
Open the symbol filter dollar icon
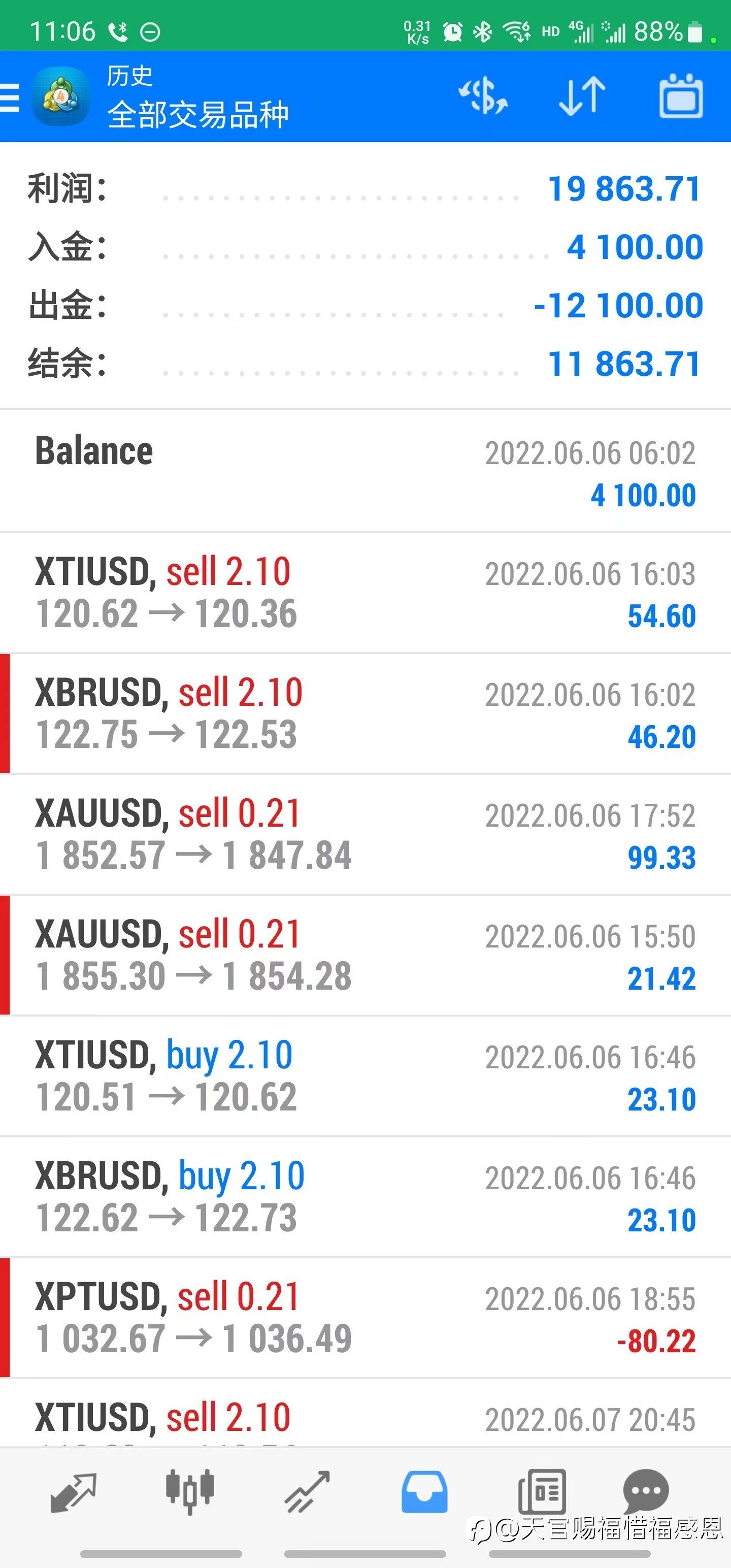point(483,96)
